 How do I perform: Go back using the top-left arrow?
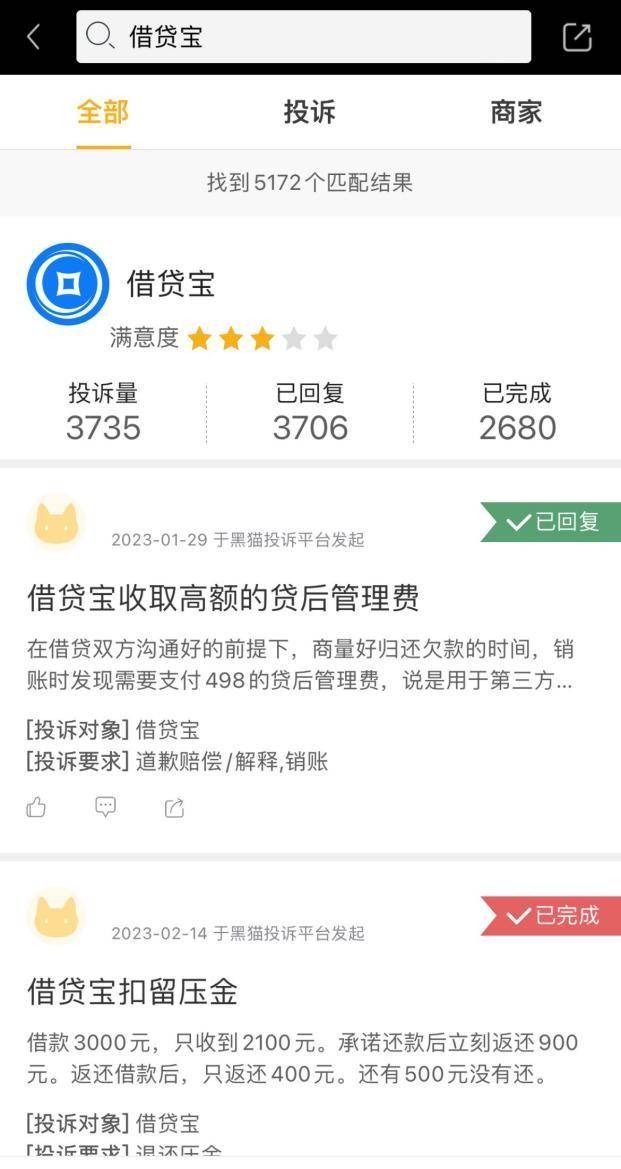(33, 37)
